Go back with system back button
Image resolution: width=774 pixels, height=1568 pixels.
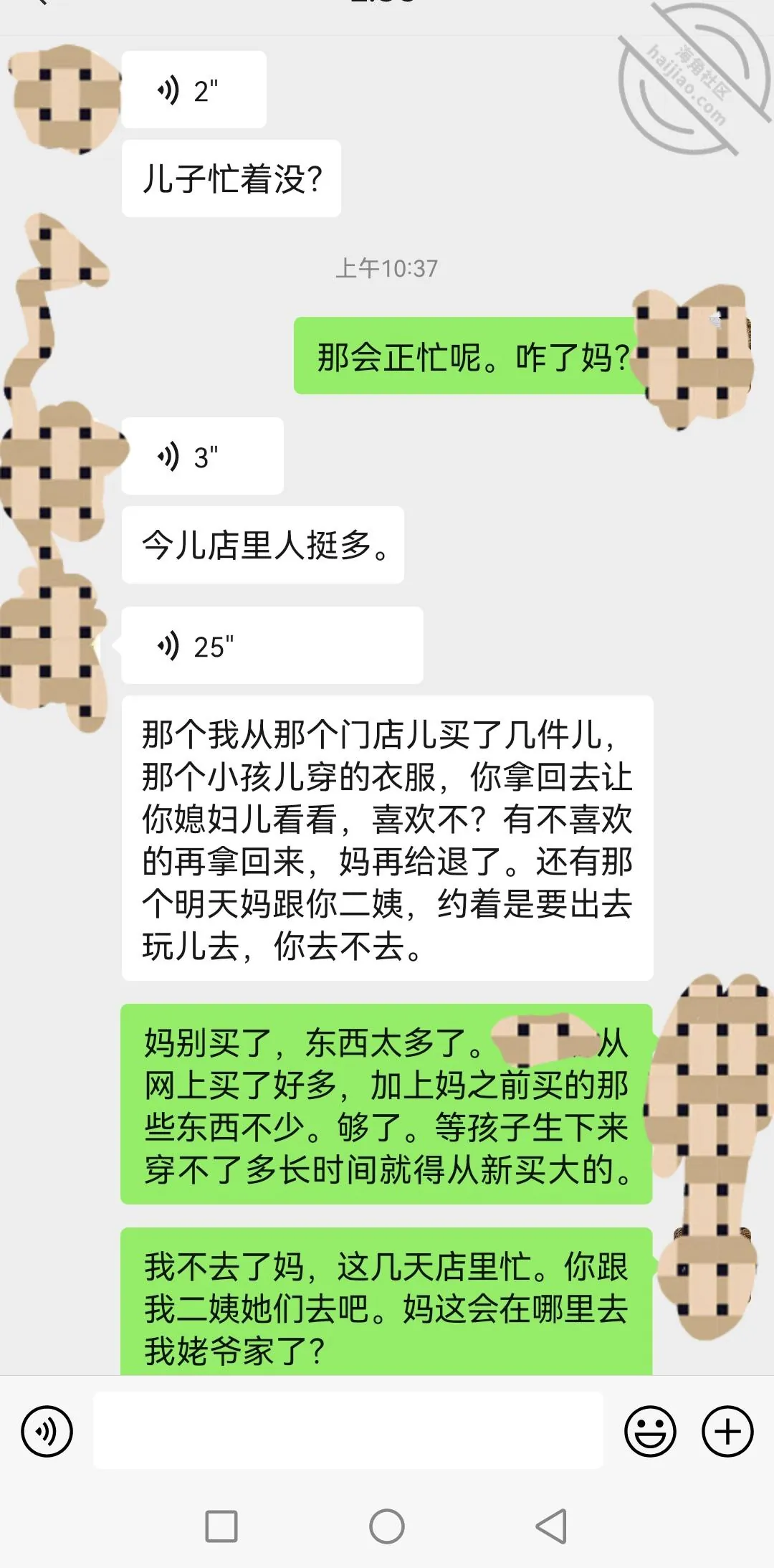(552, 1526)
